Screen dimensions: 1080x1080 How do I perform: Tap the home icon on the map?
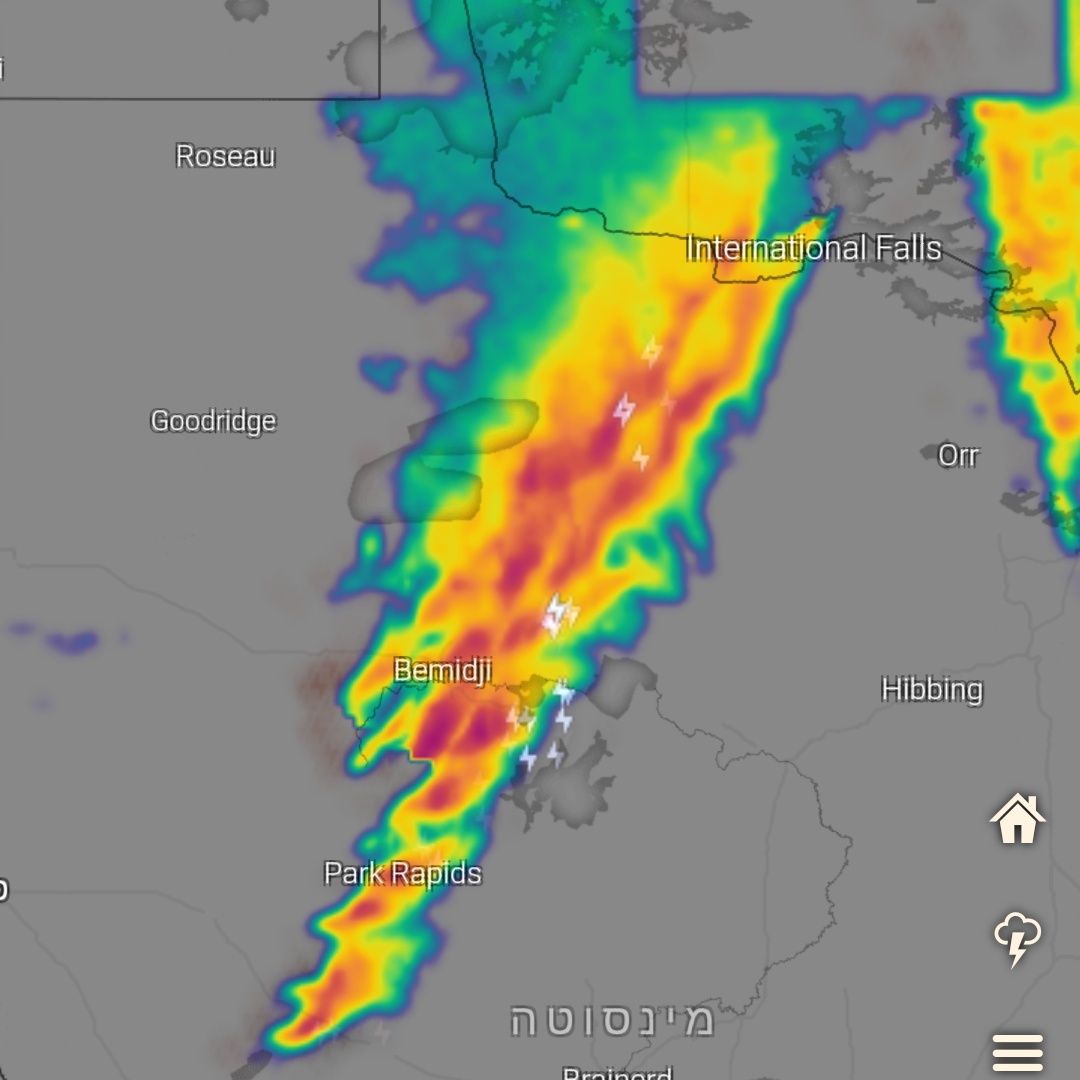click(x=1017, y=819)
